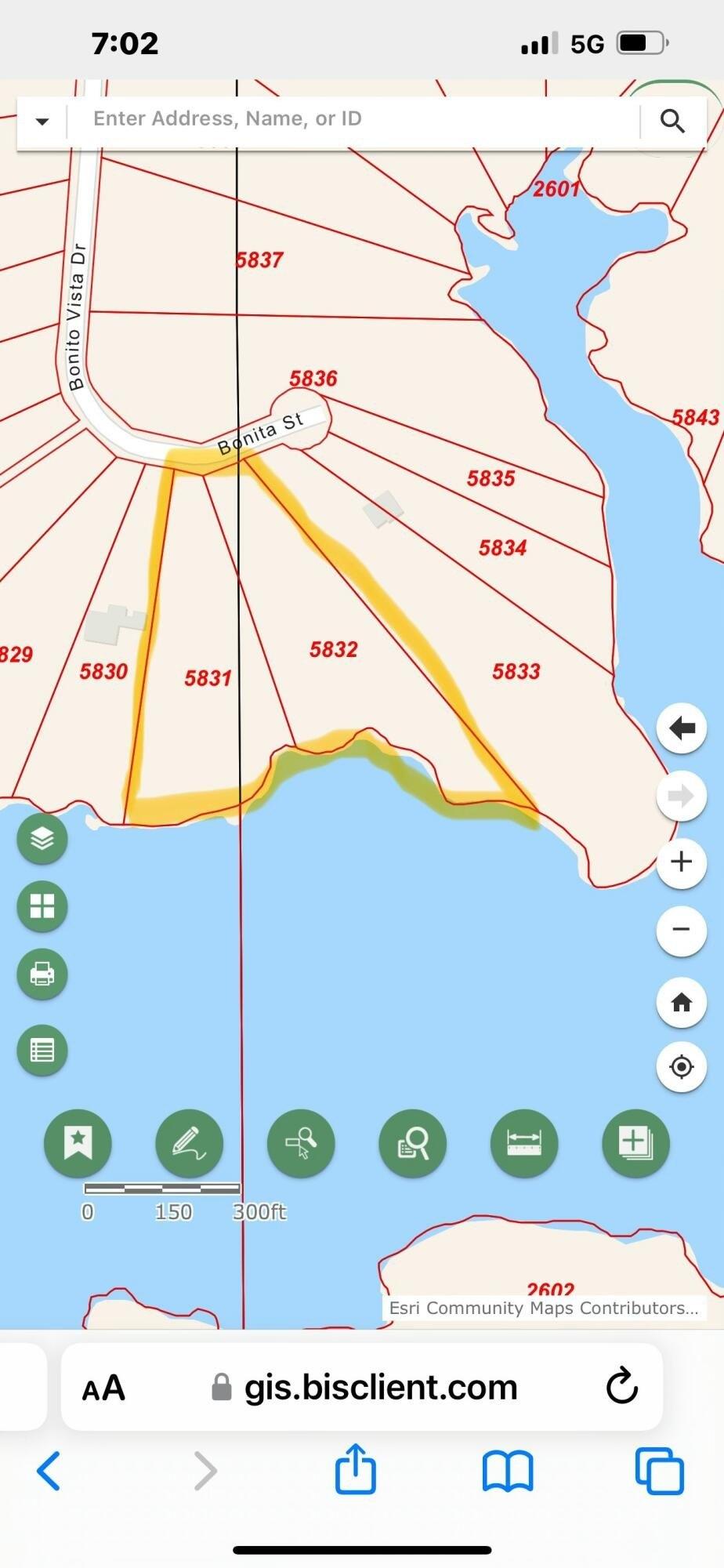Open the search type dropdown arrow
Viewport: 724px width, 1568px height.
coord(42,121)
